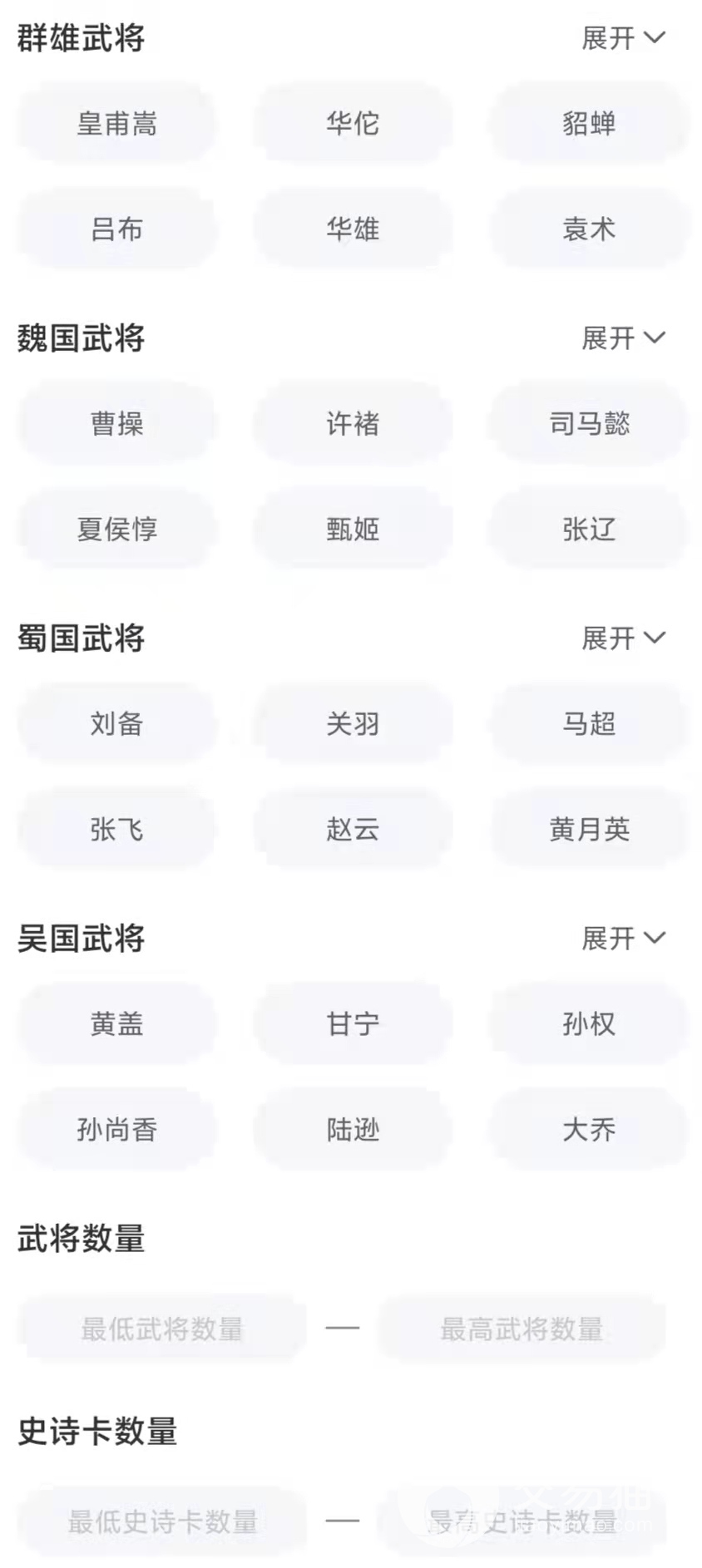Image resolution: width=702 pixels, height=1568 pixels.
Task: Select the 甄姬 filter chip
Action: pyautogui.click(x=353, y=529)
